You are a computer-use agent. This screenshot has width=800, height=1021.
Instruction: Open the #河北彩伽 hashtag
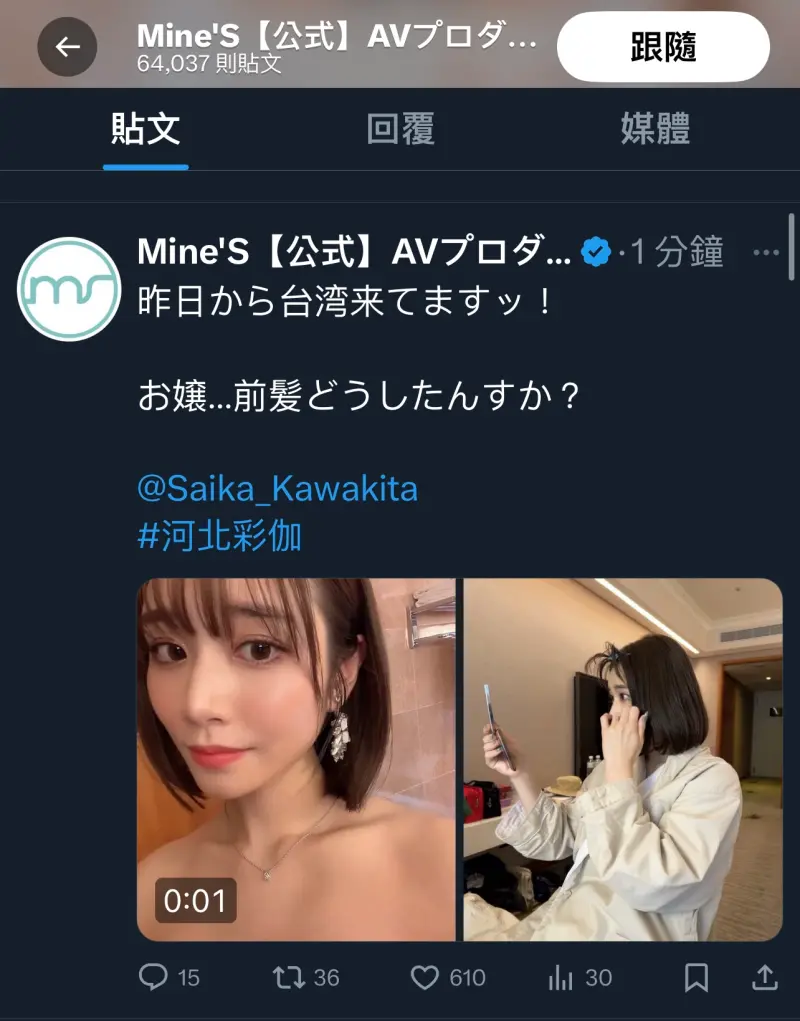[219, 537]
